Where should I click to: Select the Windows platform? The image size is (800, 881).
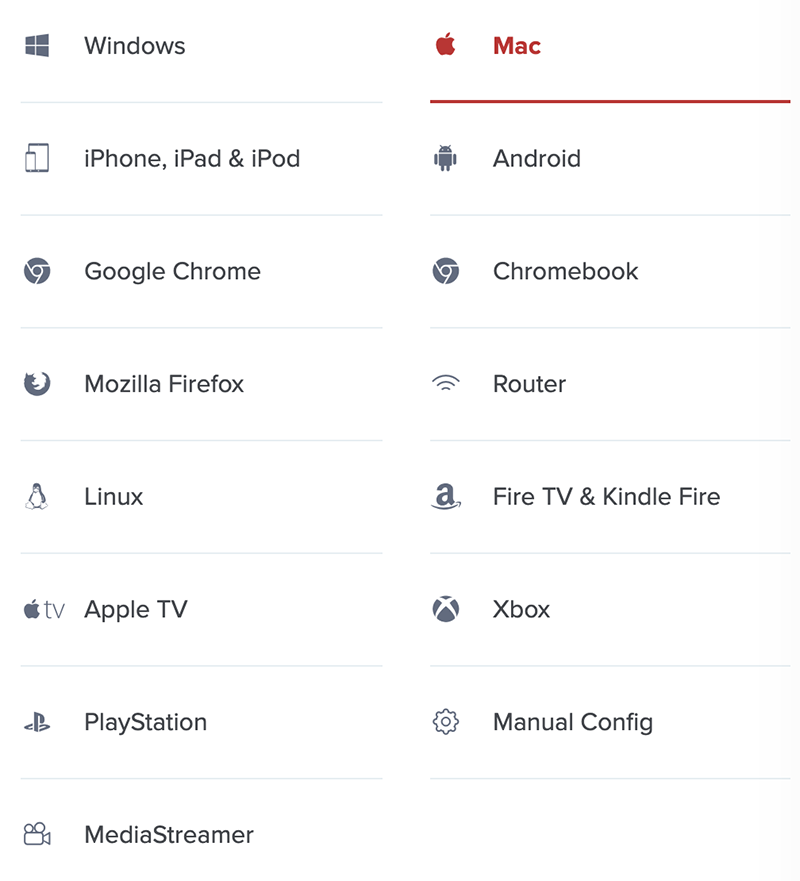(x=134, y=46)
